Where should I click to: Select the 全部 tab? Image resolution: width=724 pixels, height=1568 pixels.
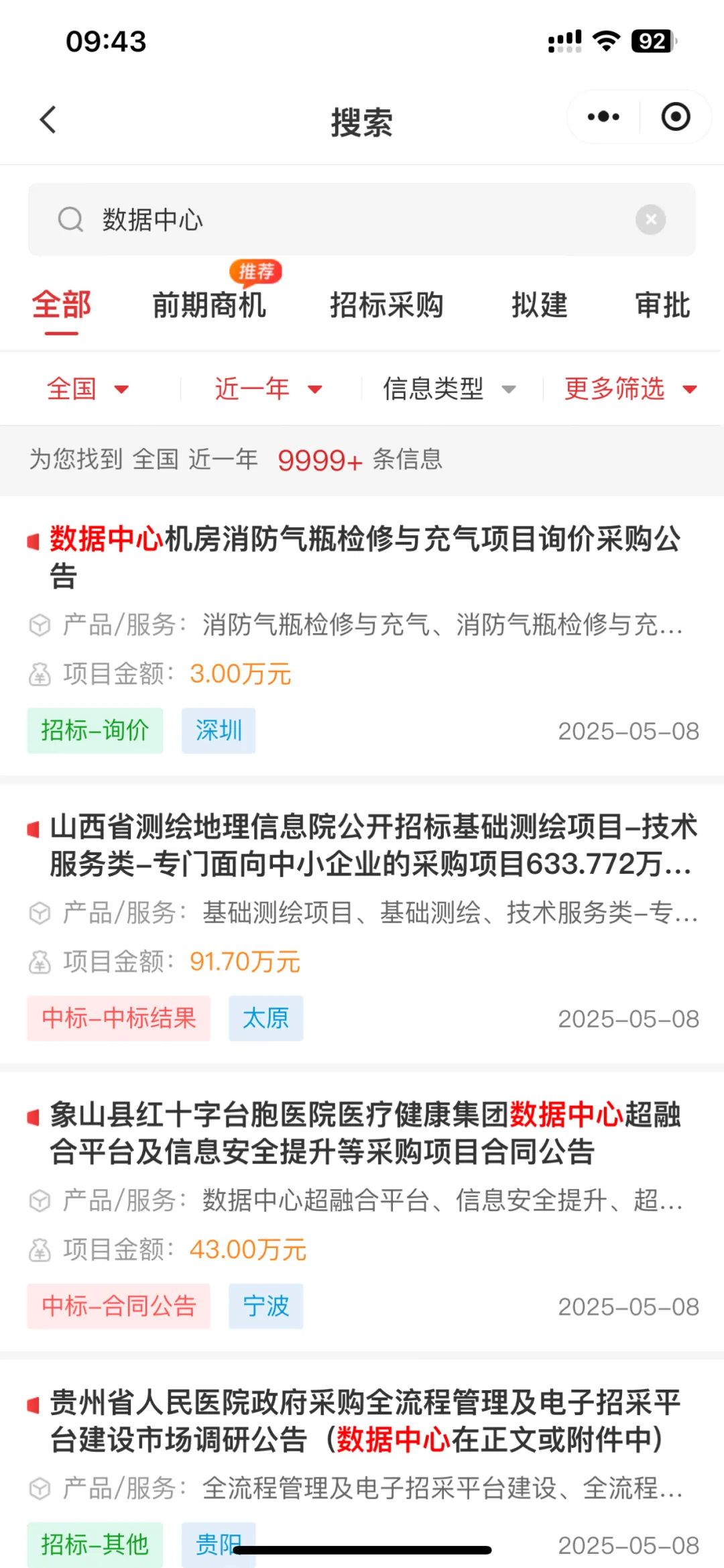pos(62,305)
